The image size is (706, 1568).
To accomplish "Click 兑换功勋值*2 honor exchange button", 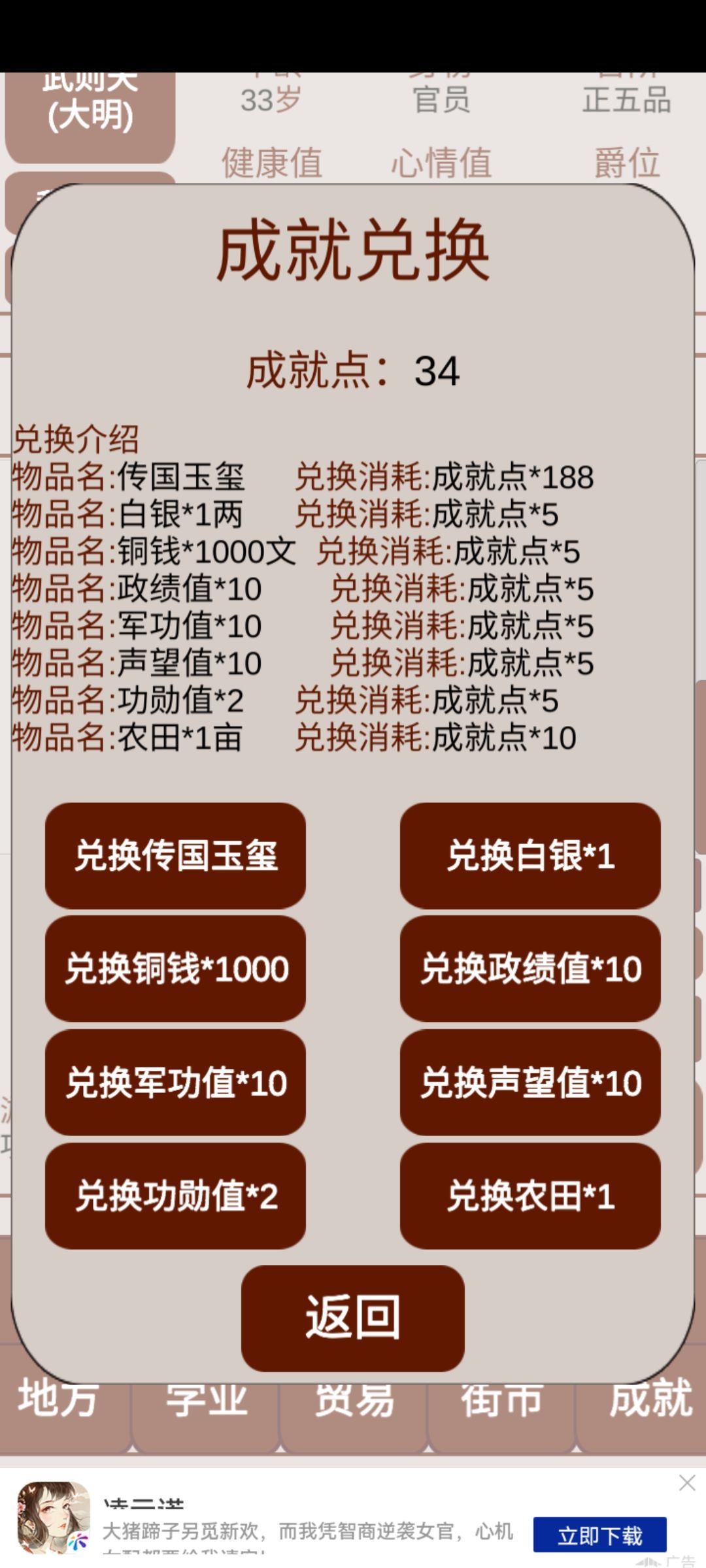I will [175, 1198].
